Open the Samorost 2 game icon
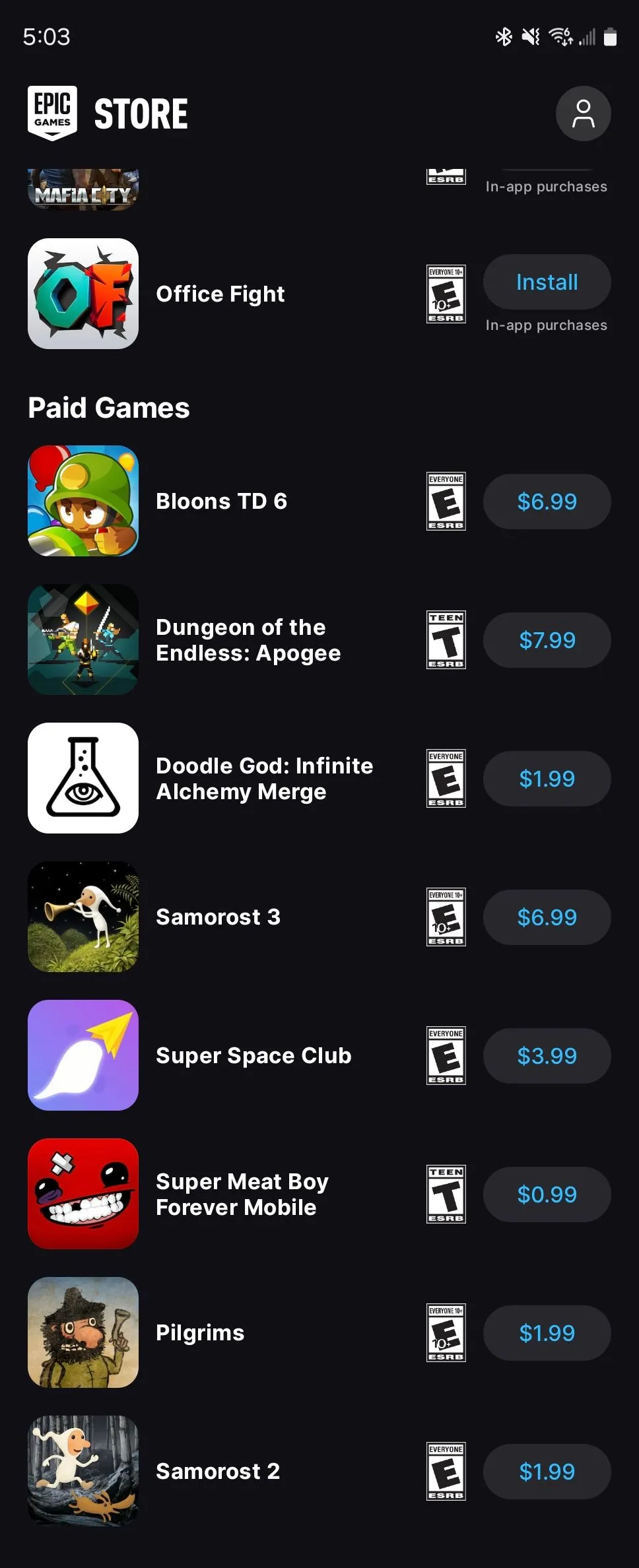This screenshot has height=1568, width=639. [x=83, y=1472]
